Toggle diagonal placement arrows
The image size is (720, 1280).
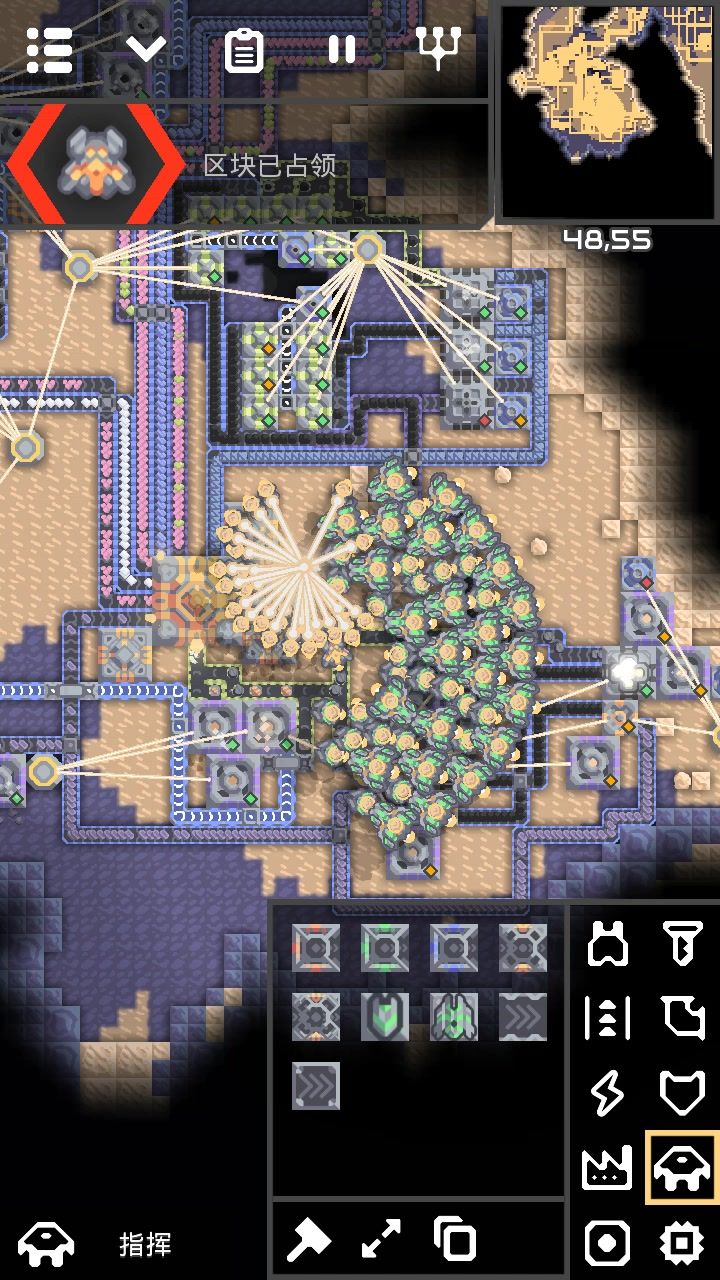pyautogui.click(x=381, y=1241)
